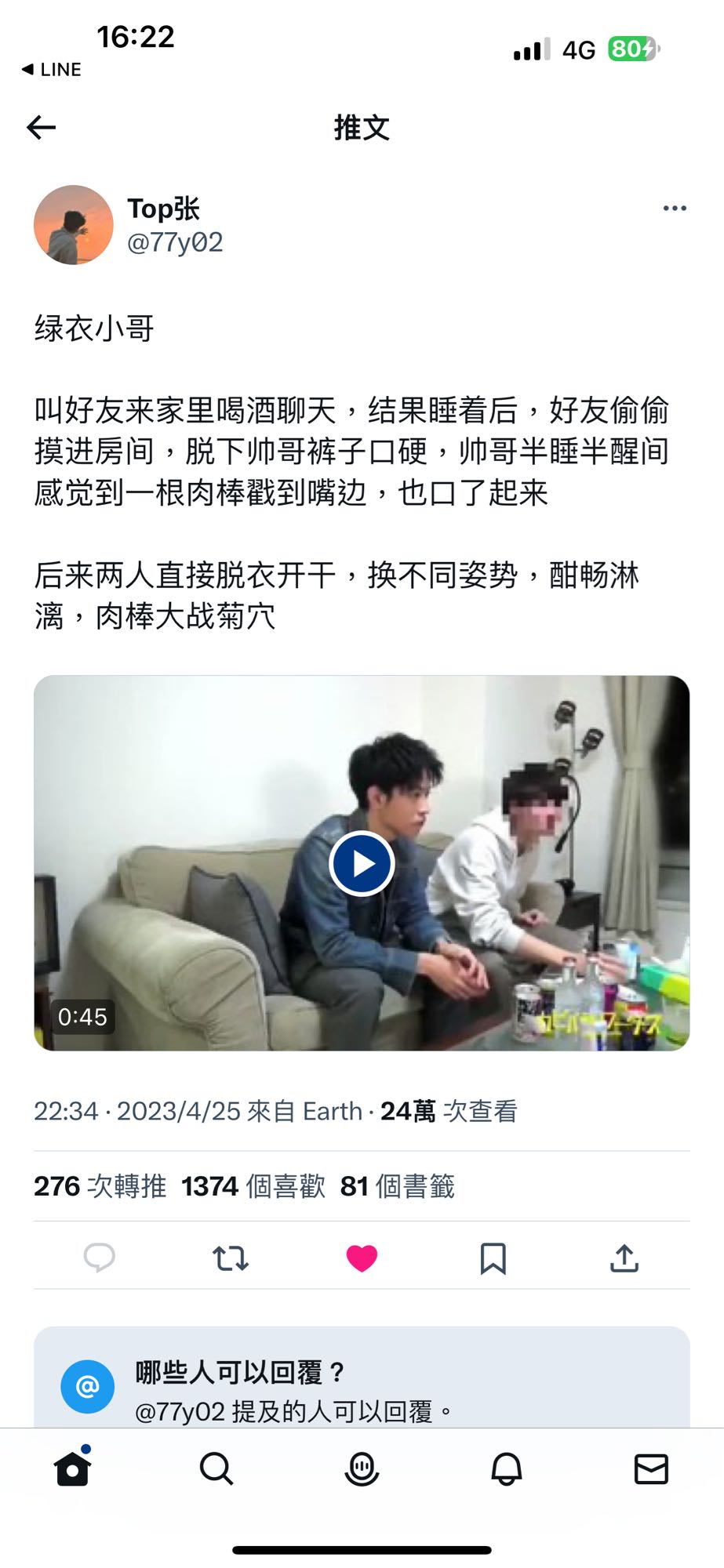Return to the LINE app
This screenshot has width=724, height=1568.
click(x=52, y=70)
